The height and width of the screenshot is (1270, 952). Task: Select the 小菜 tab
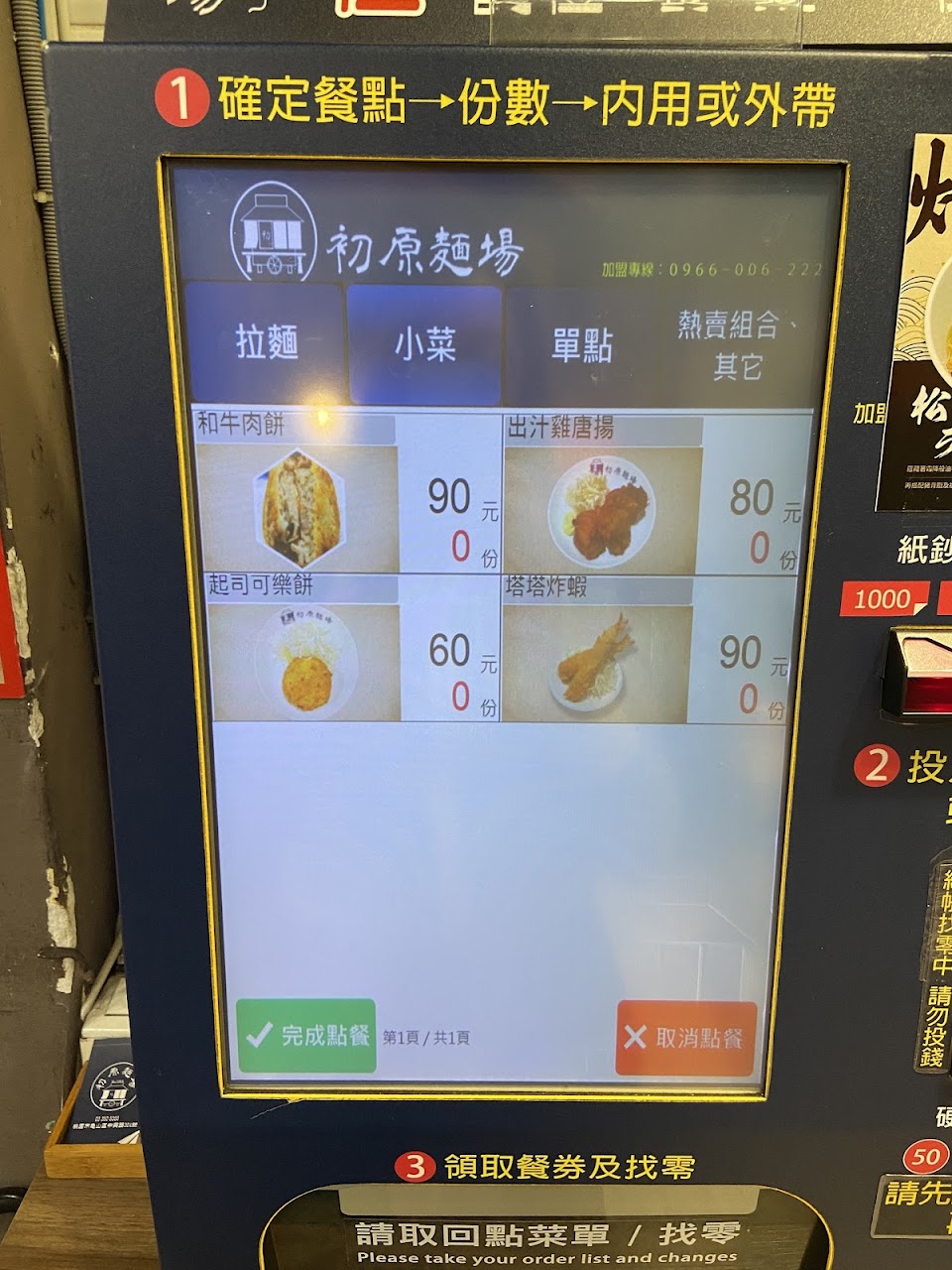coord(424,344)
